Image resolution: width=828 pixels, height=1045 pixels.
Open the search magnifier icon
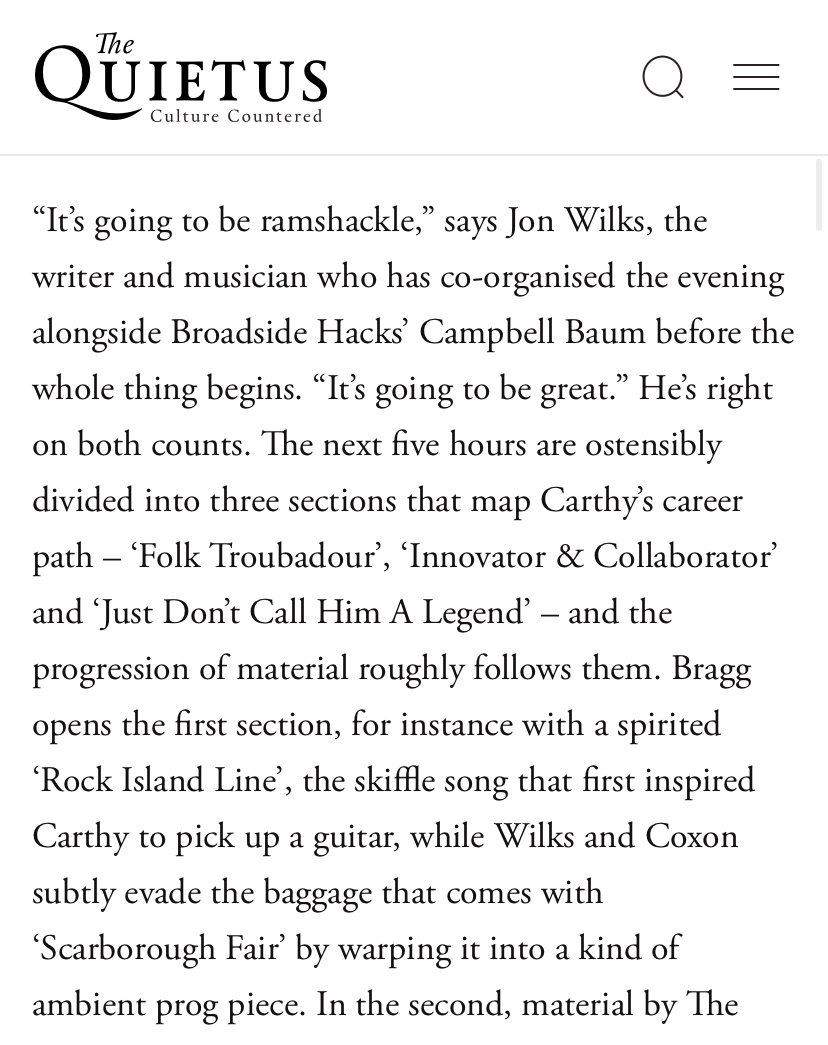(663, 77)
